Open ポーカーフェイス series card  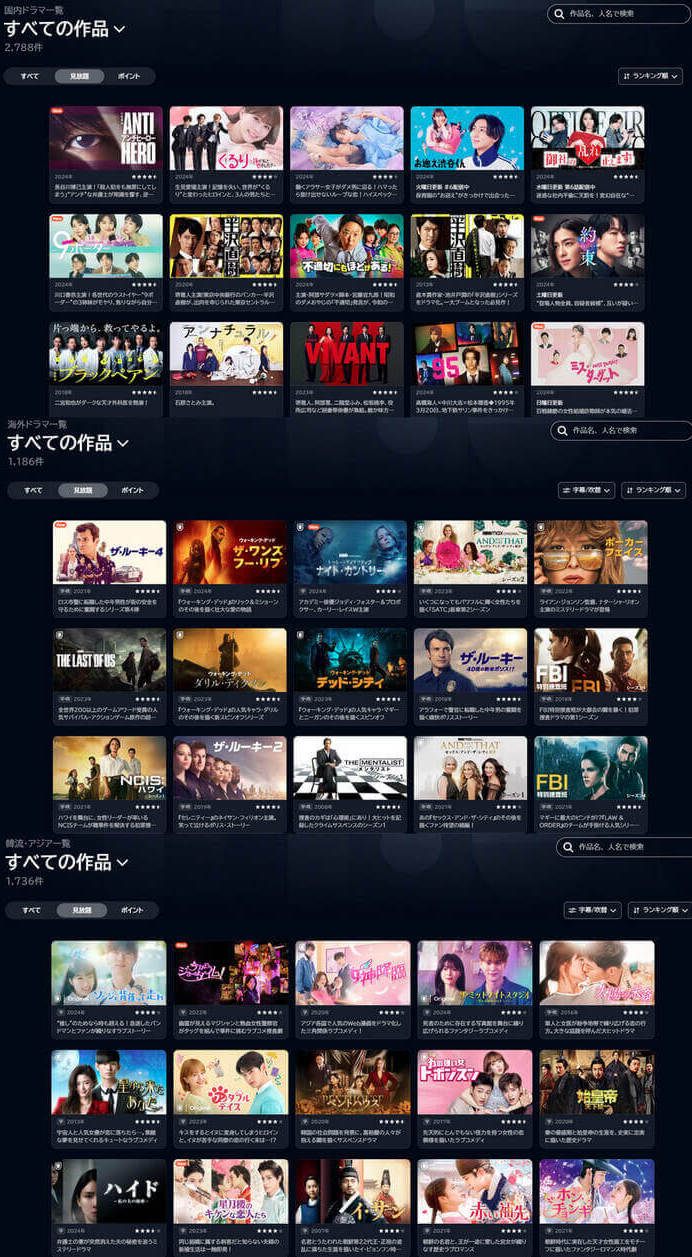click(x=590, y=552)
